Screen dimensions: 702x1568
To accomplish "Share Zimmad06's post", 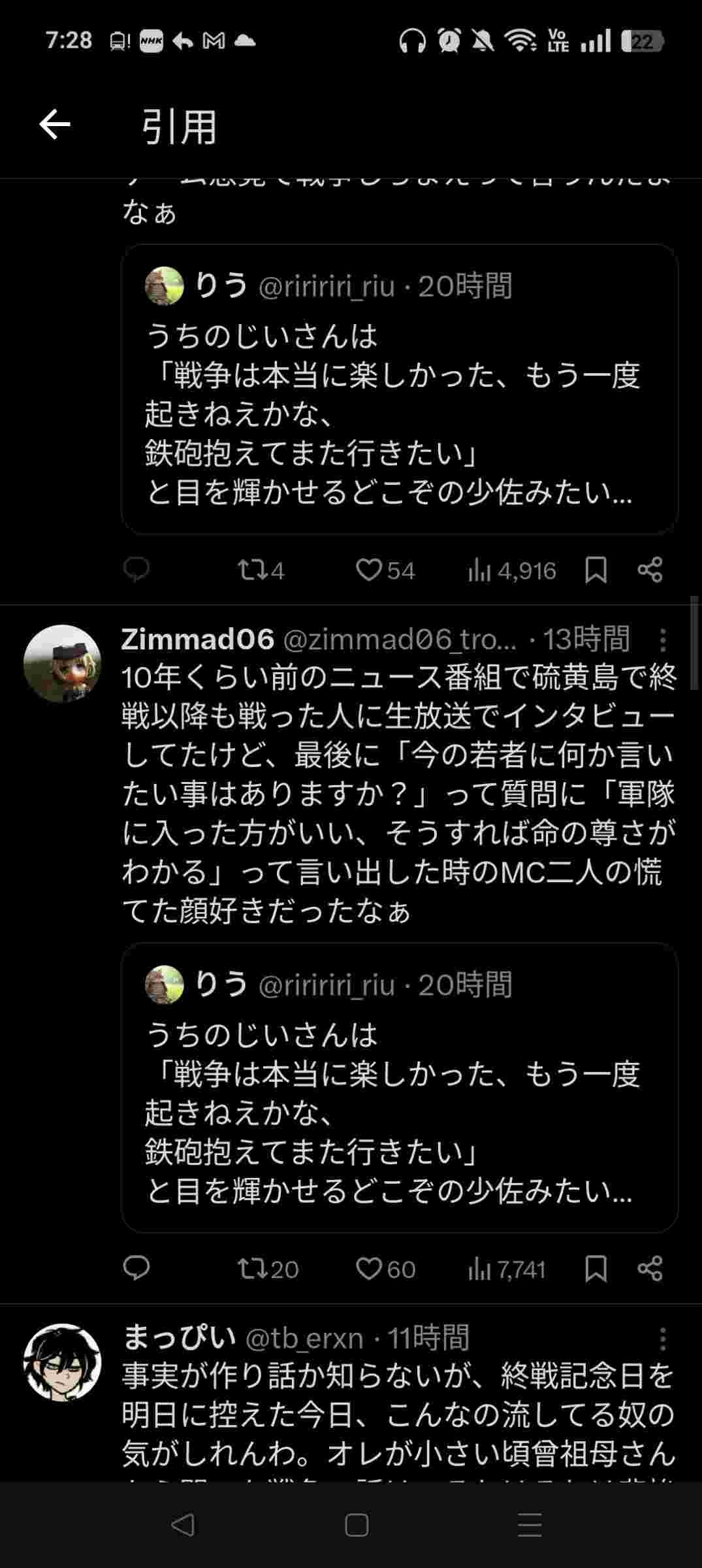I will (x=650, y=1269).
